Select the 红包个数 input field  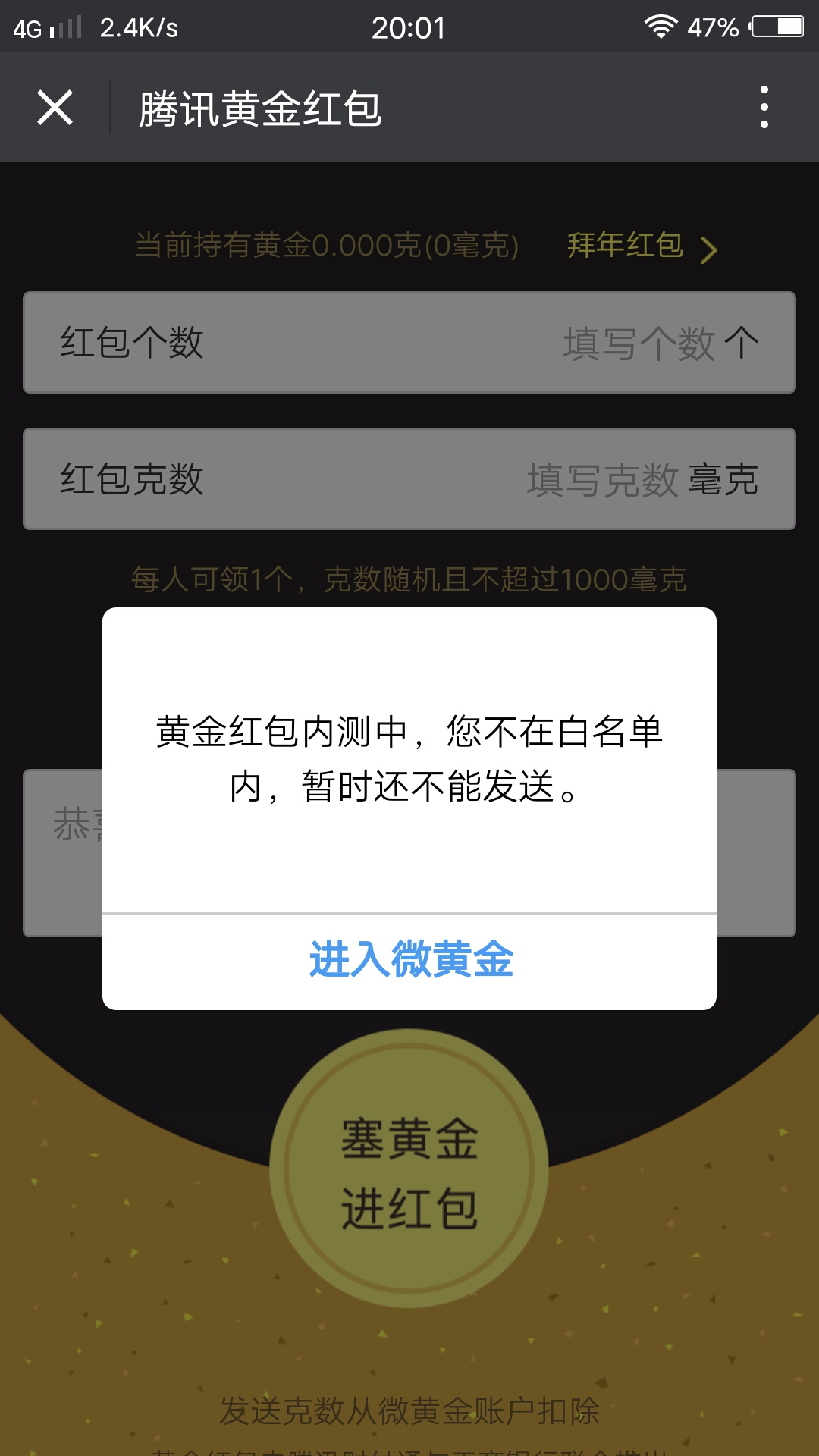409,342
